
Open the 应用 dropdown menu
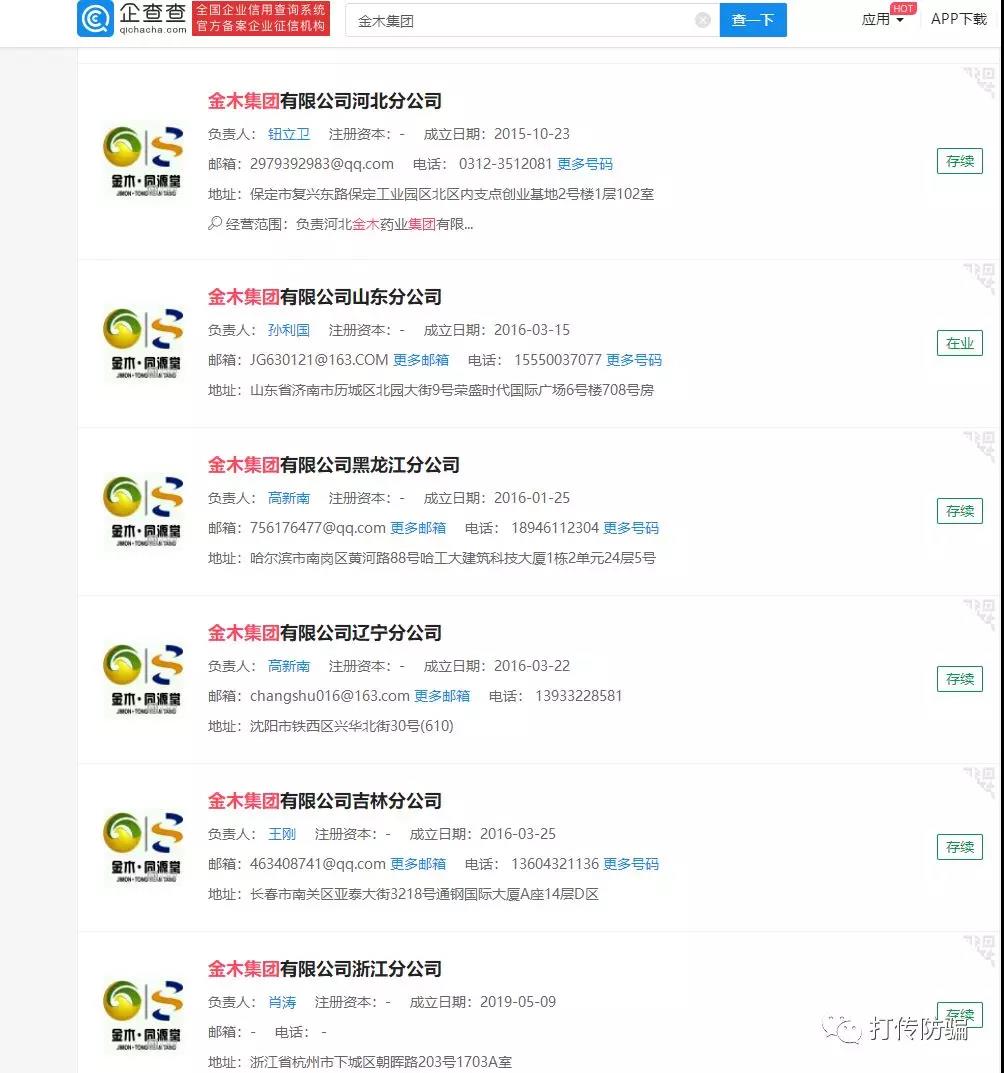click(x=882, y=19)
